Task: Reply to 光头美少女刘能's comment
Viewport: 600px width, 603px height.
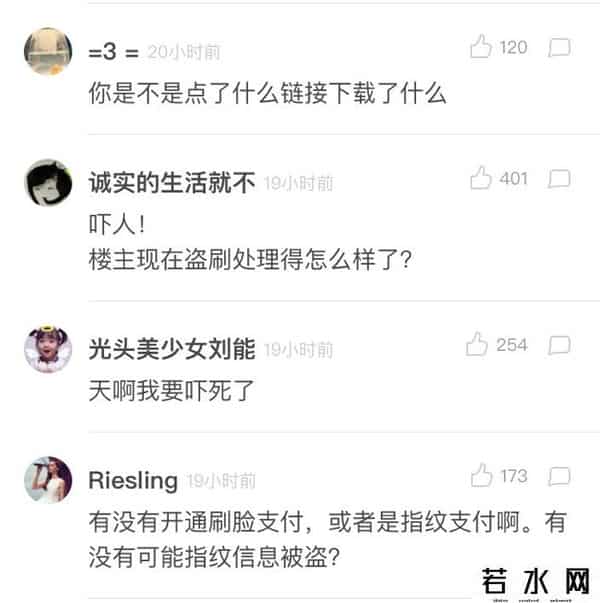Action: click(560, 345)
